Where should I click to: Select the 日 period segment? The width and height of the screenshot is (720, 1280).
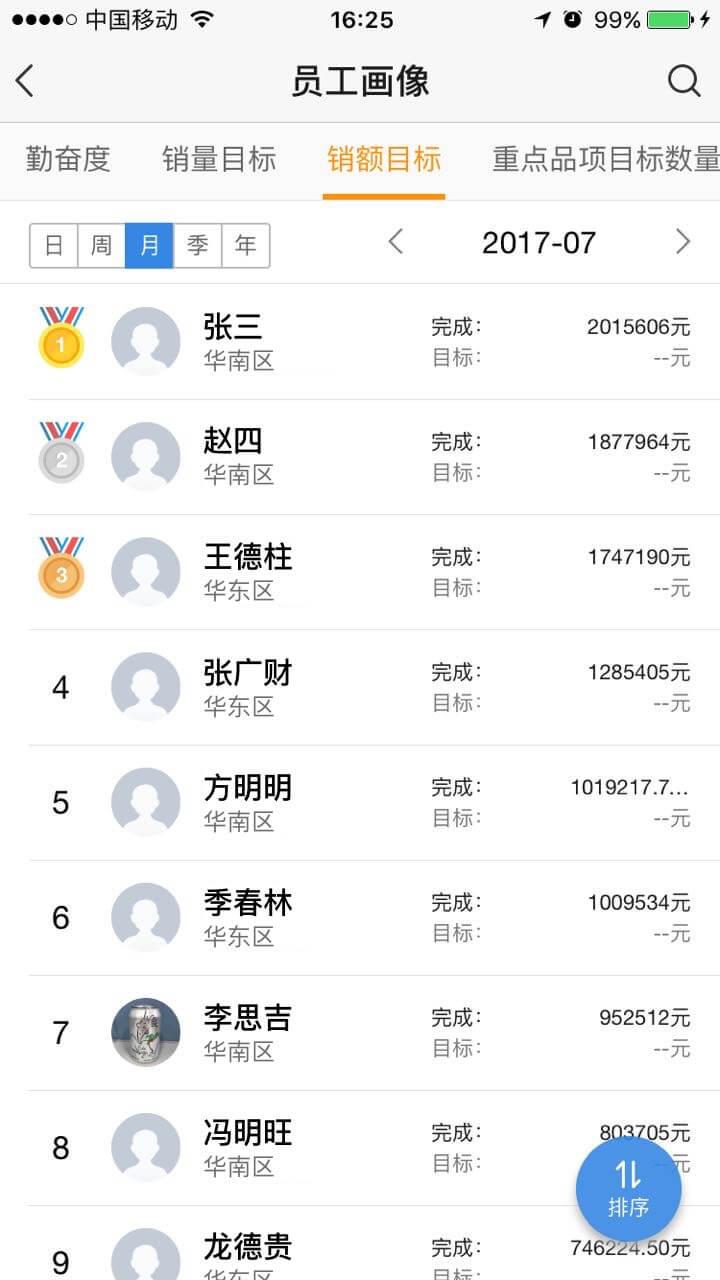point(54,245)
